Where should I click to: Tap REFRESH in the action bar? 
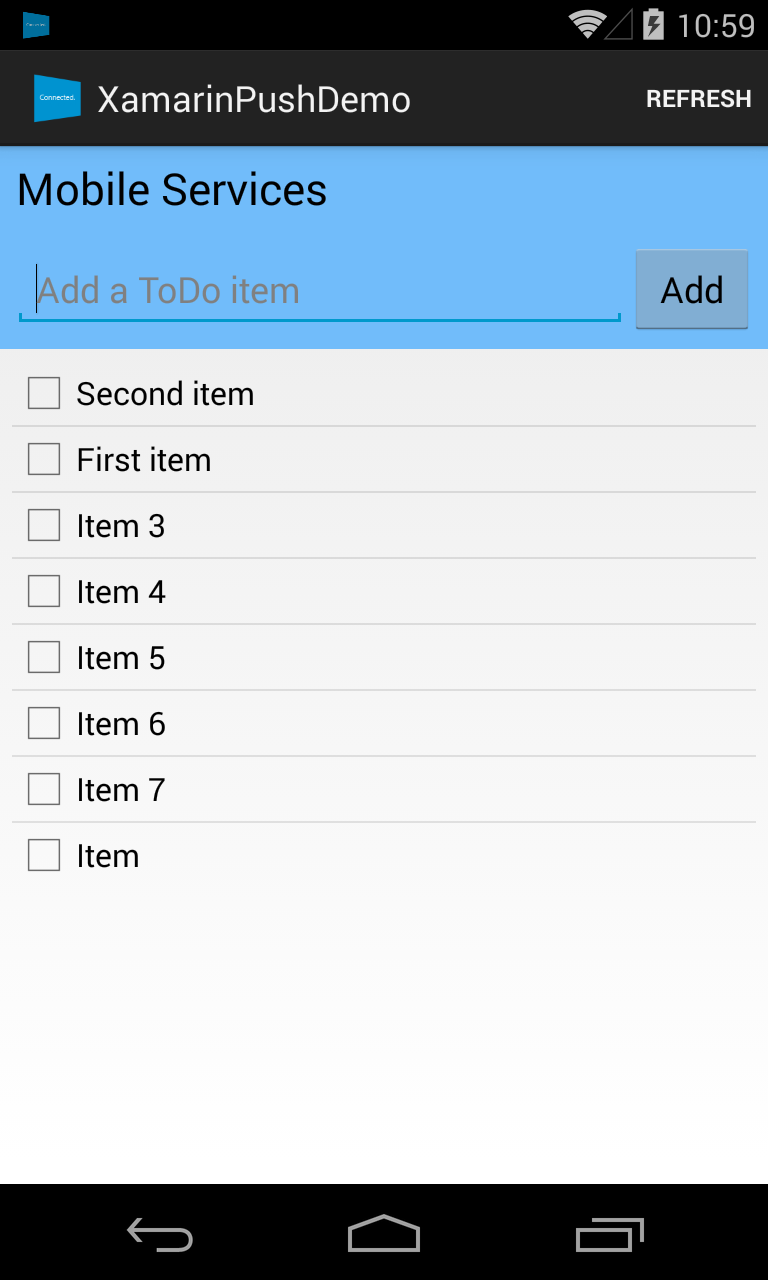(698, 99)
